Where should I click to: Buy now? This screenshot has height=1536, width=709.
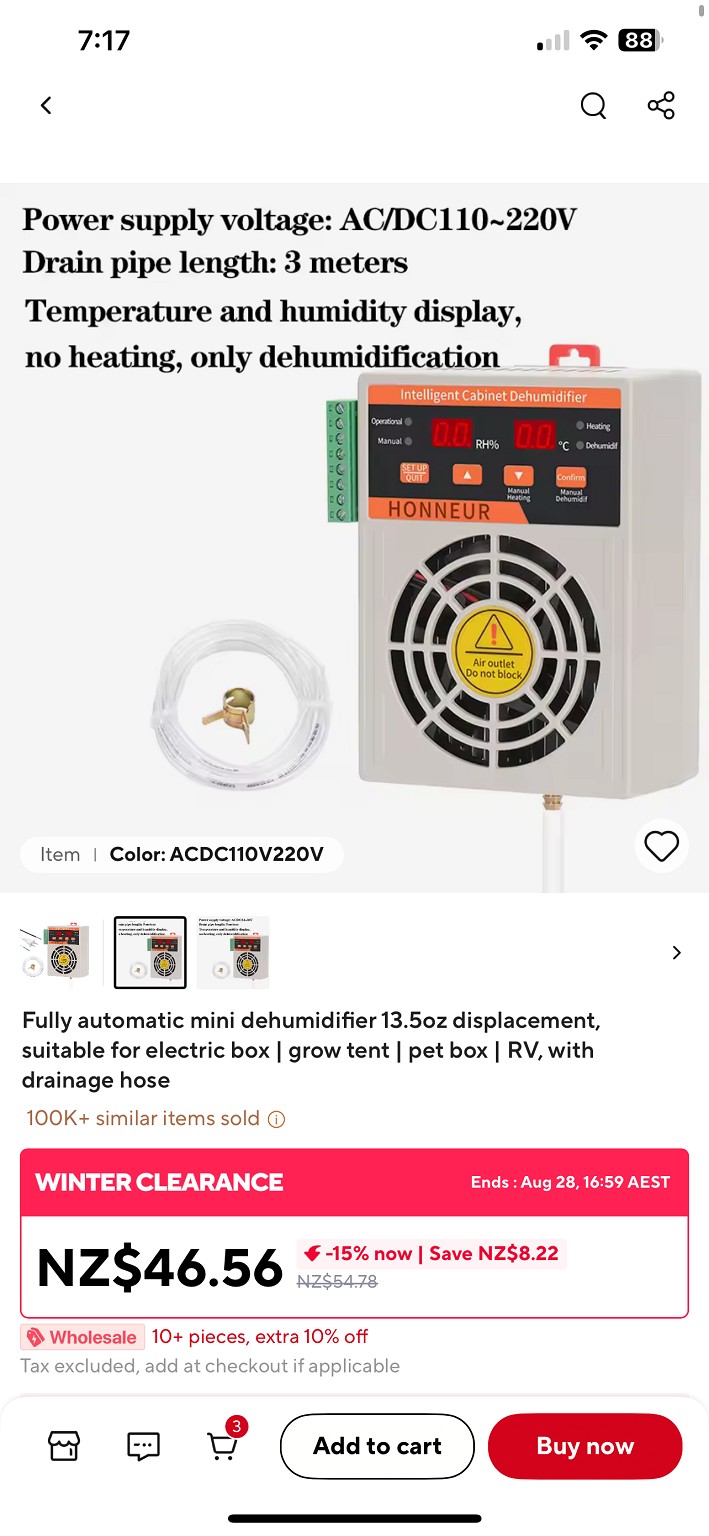585,1446
